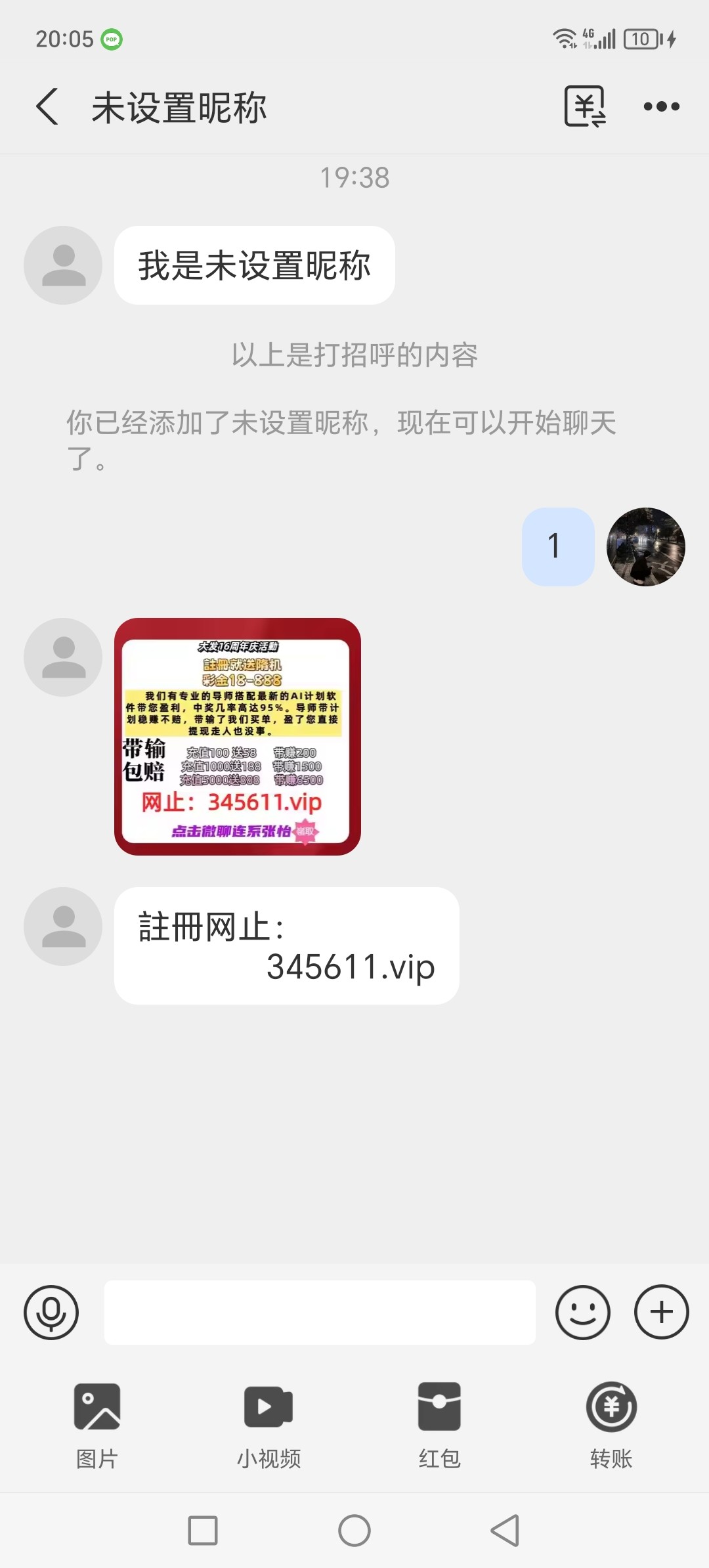Tap the voice input microphone
This screenshot has width=709, height=1568.
pos(51,1313)
